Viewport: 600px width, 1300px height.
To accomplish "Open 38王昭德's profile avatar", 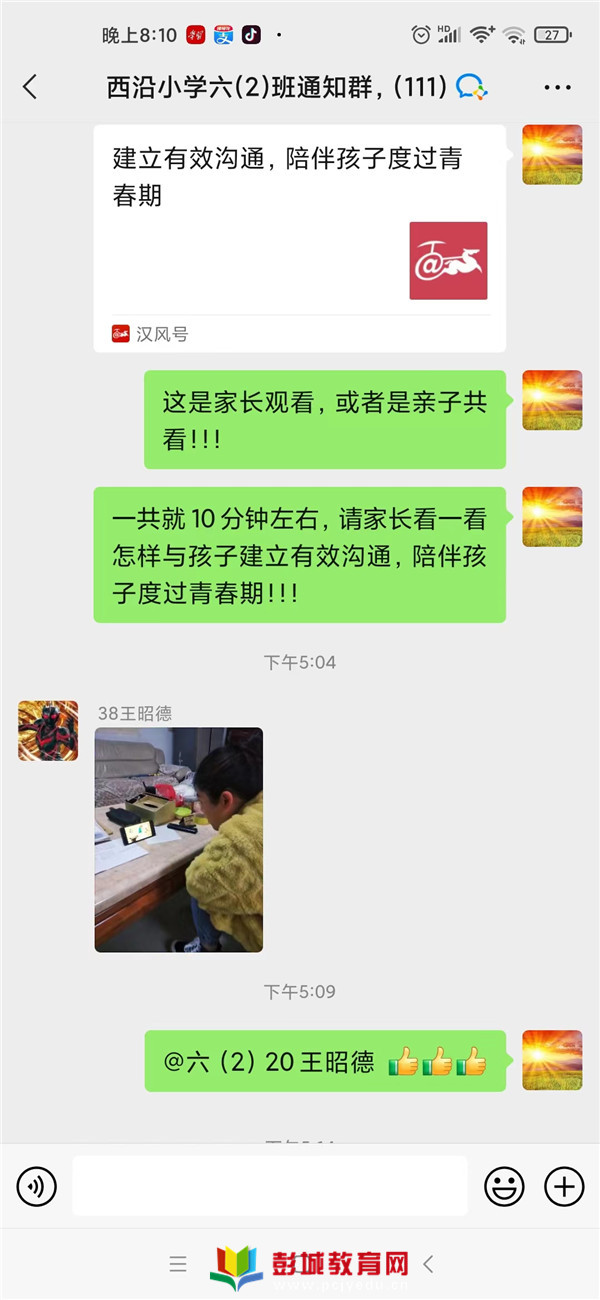I will click(x=48, y=731).
